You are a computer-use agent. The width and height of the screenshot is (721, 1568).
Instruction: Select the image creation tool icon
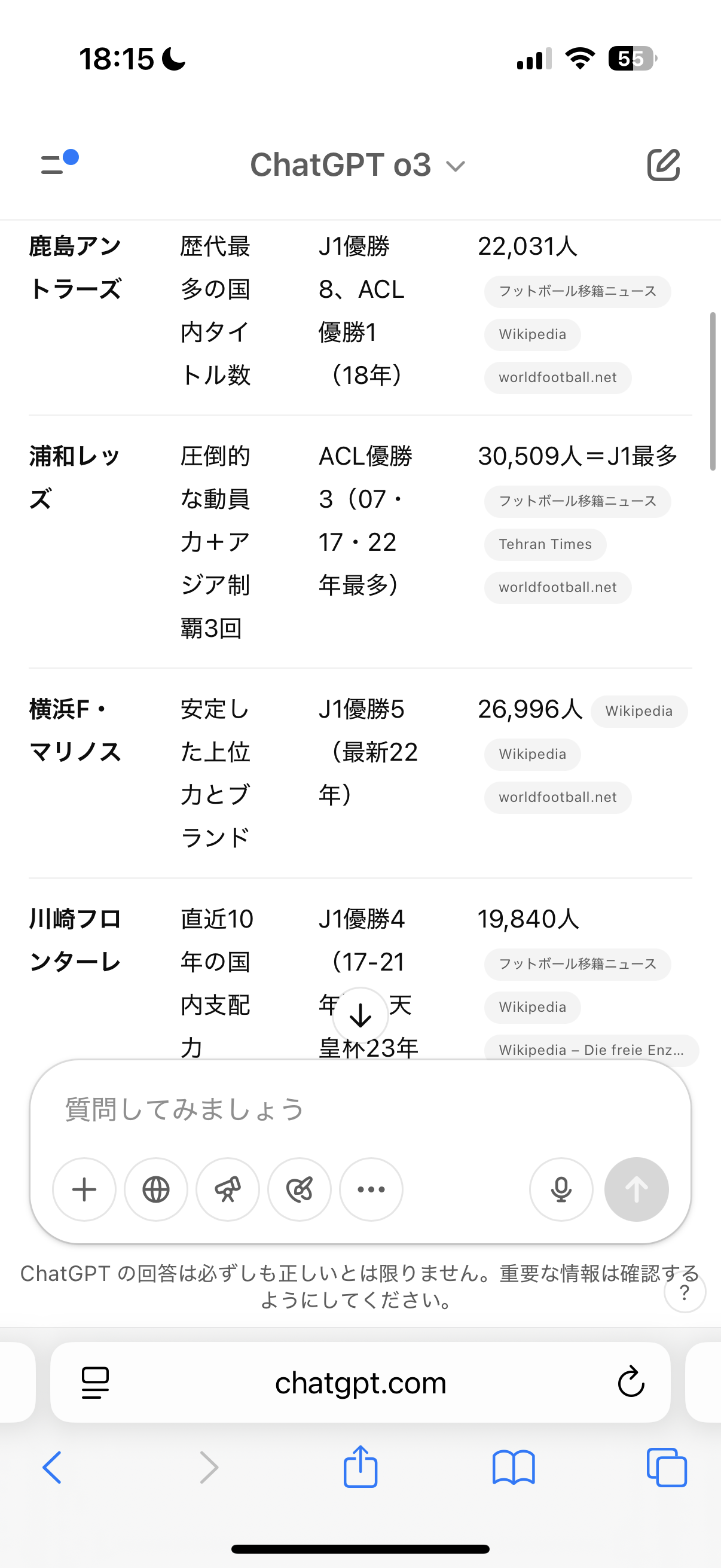[x=300, y=1189]
